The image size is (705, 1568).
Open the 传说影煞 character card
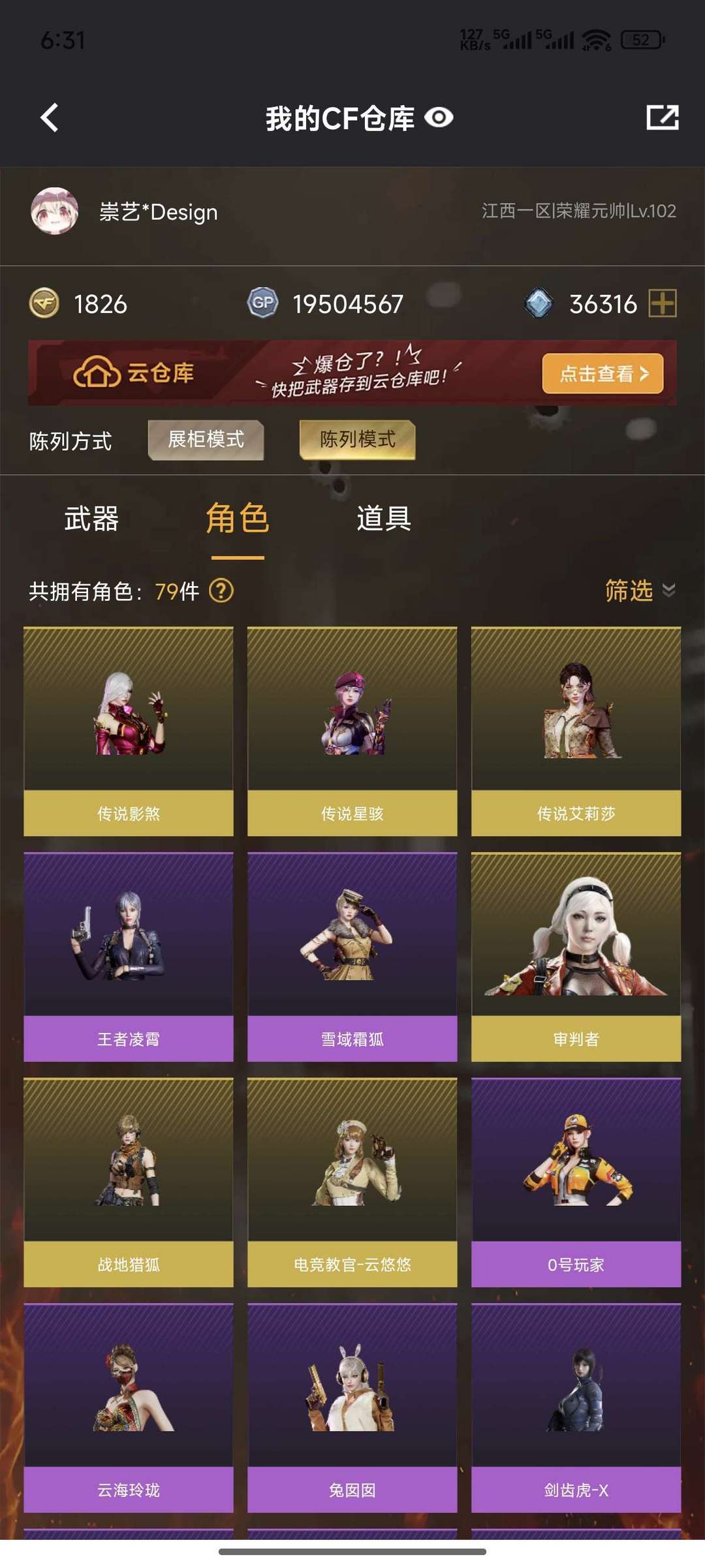point(129,731)
